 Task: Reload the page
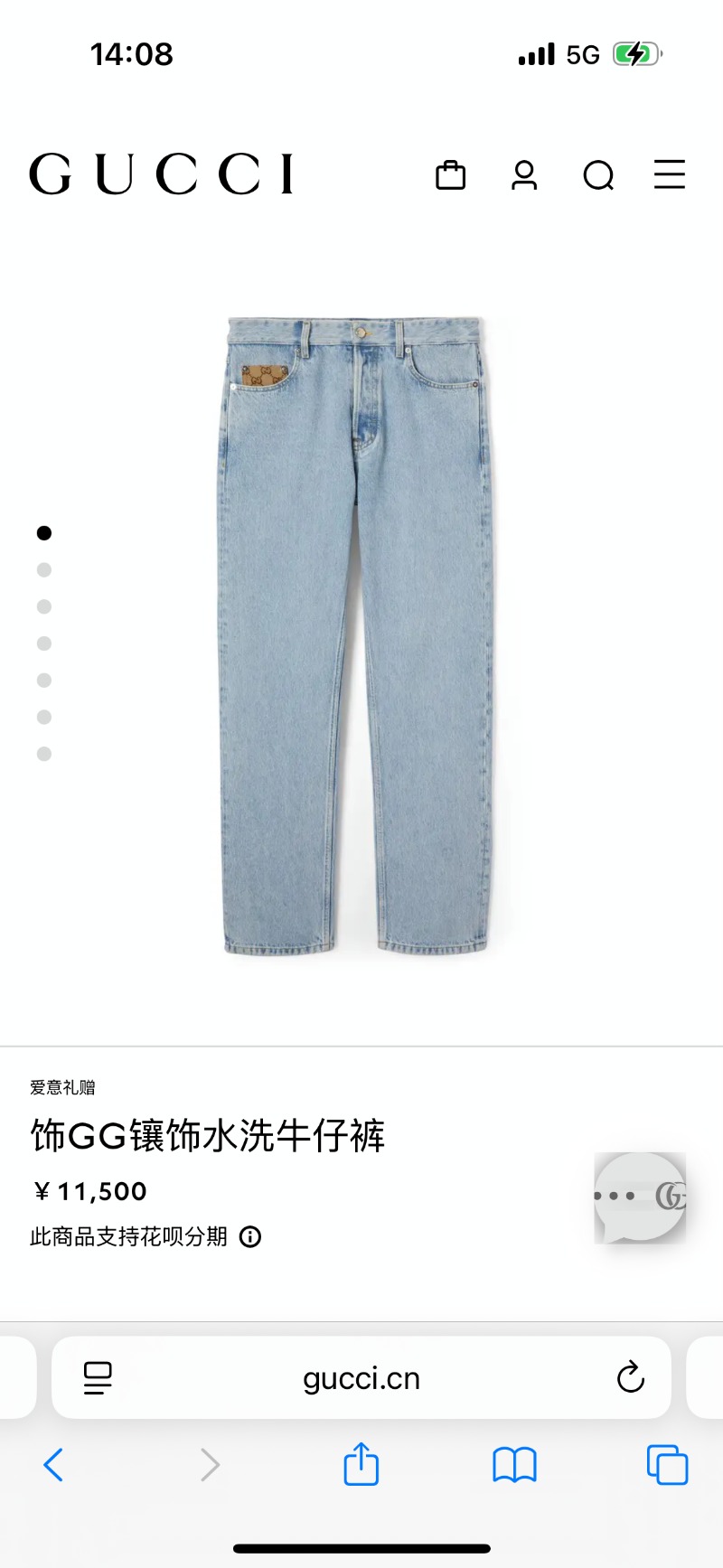coord(630,1378)
